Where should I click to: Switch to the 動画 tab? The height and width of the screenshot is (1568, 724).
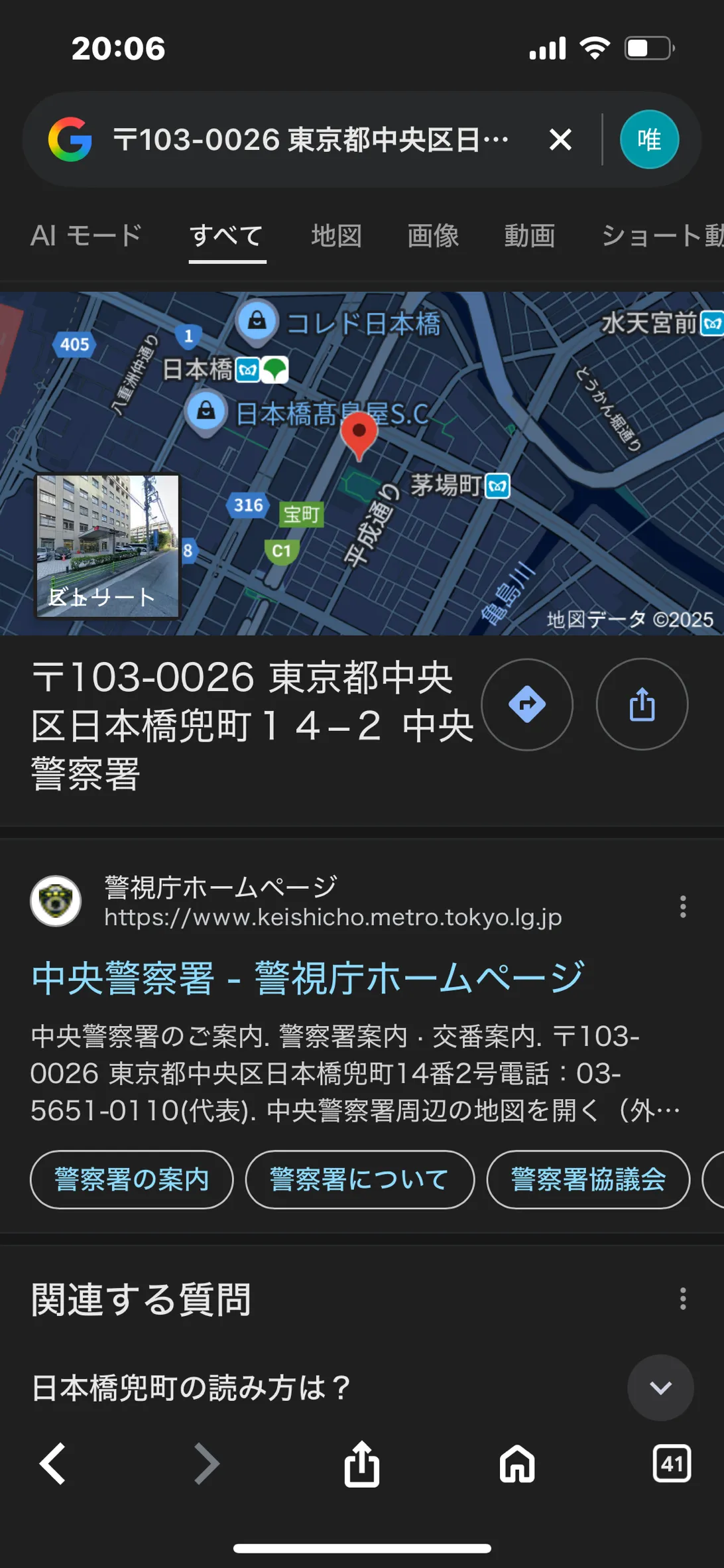tap(529, 236)
